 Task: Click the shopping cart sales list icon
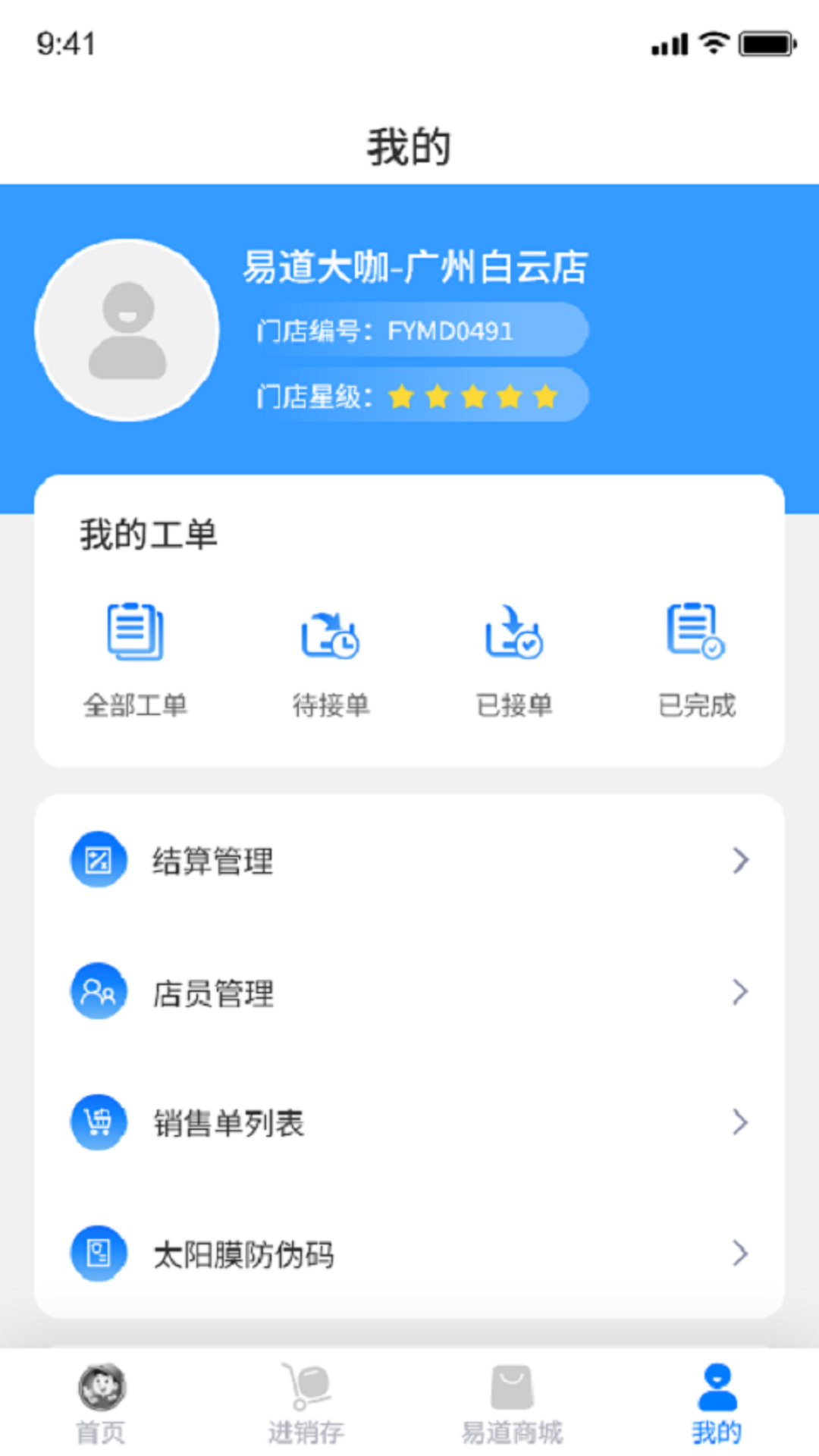click(97, 1122)
